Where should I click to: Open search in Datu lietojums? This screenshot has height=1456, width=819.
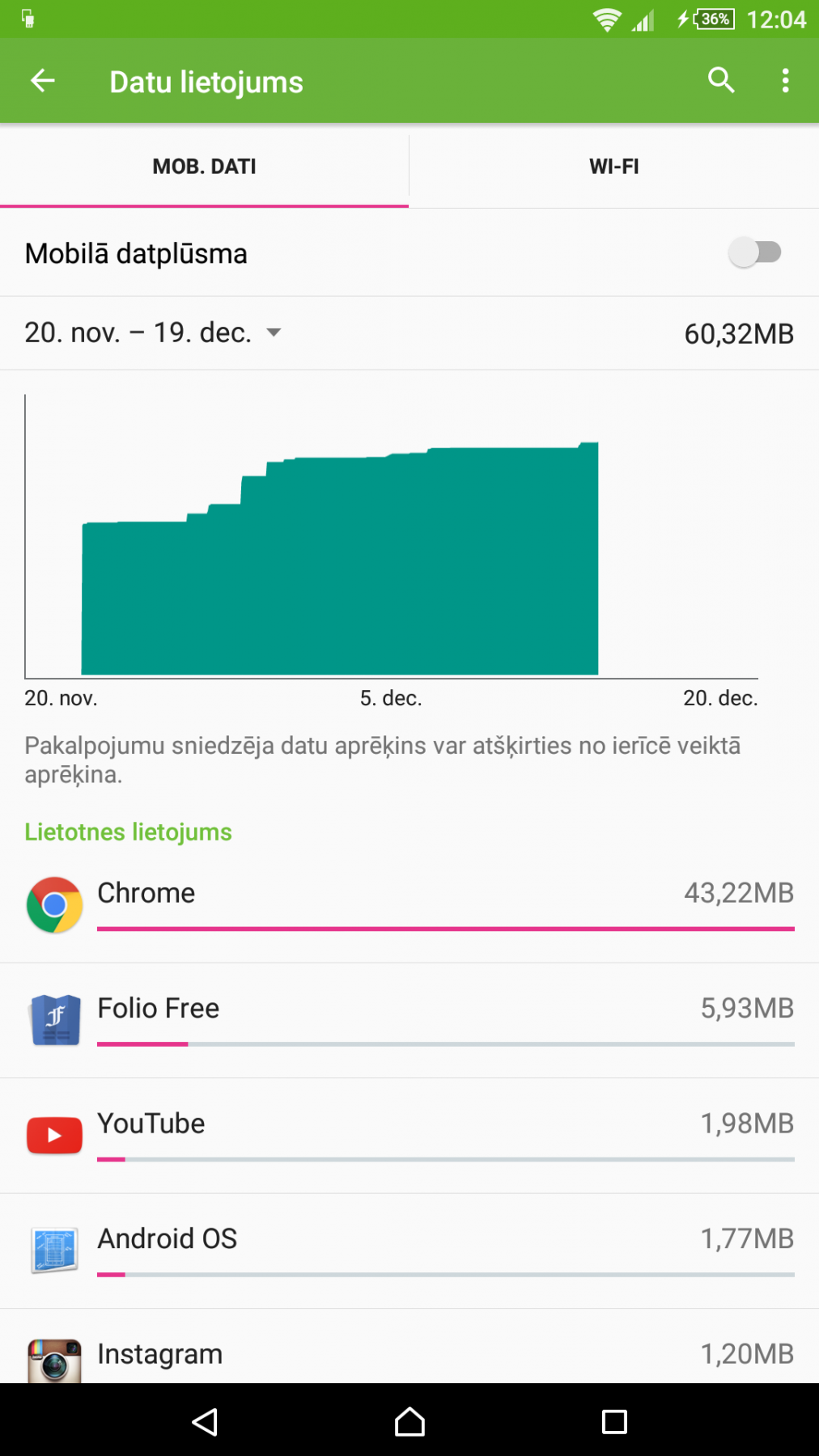pos(721,81)
